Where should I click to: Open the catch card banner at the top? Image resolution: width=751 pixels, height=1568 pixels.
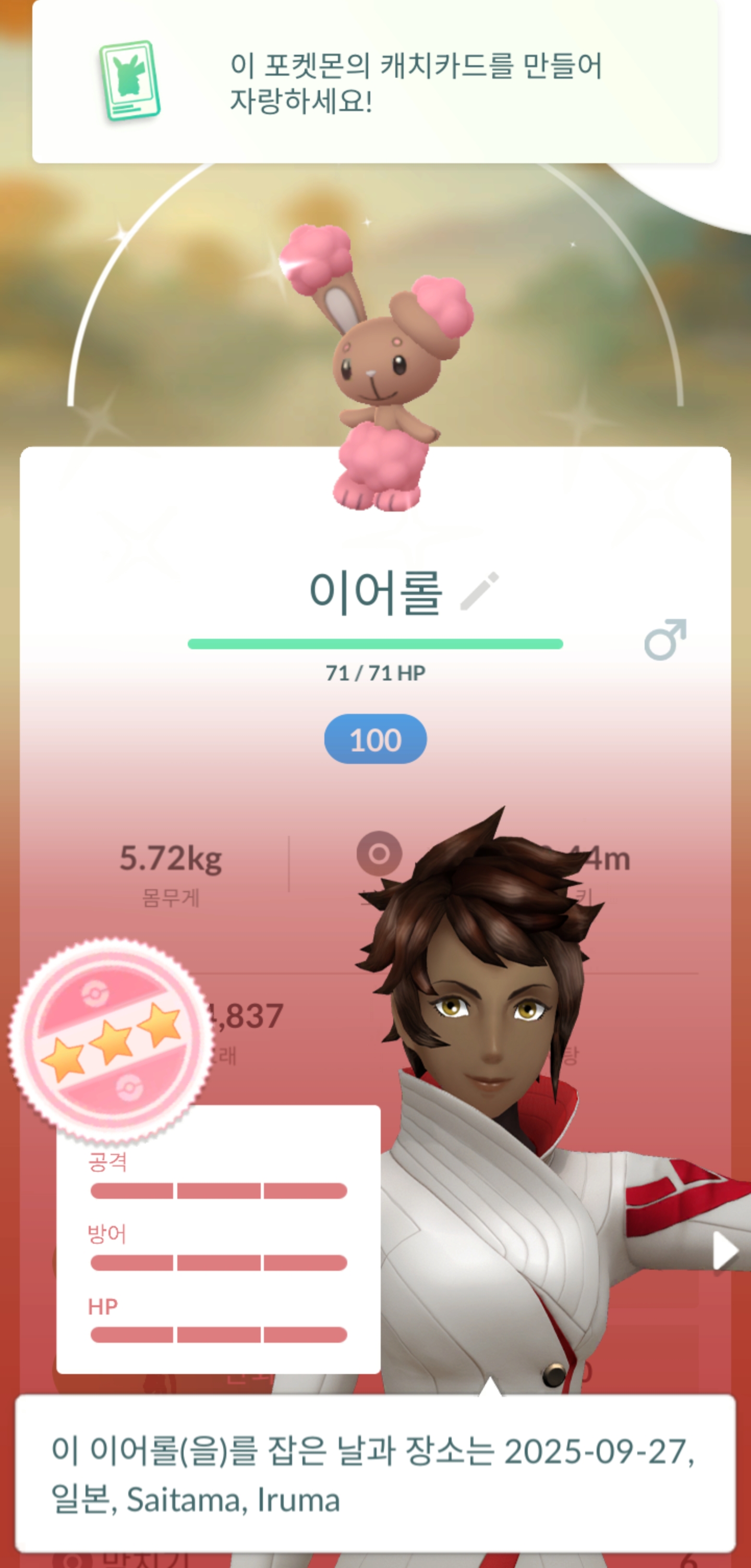pyautogui.click(x=375, y=82)
